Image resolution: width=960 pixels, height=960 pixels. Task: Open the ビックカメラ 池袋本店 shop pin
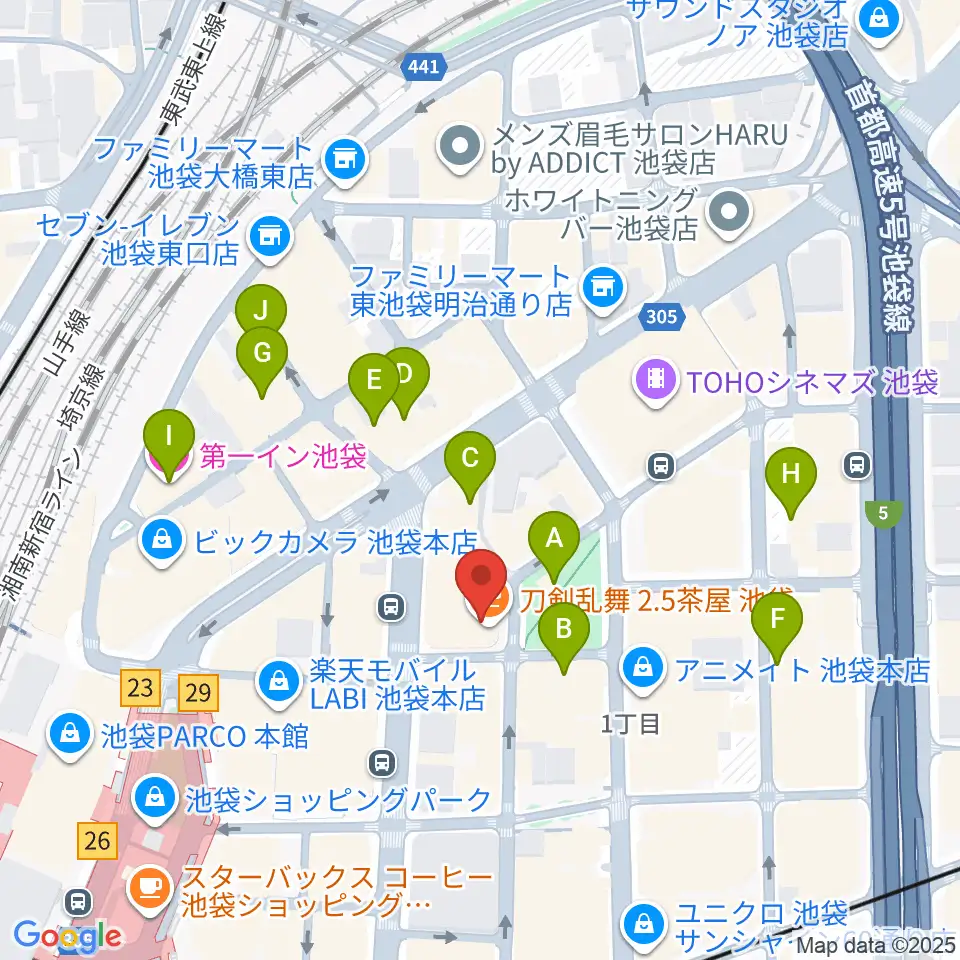(x=162, y=542)
